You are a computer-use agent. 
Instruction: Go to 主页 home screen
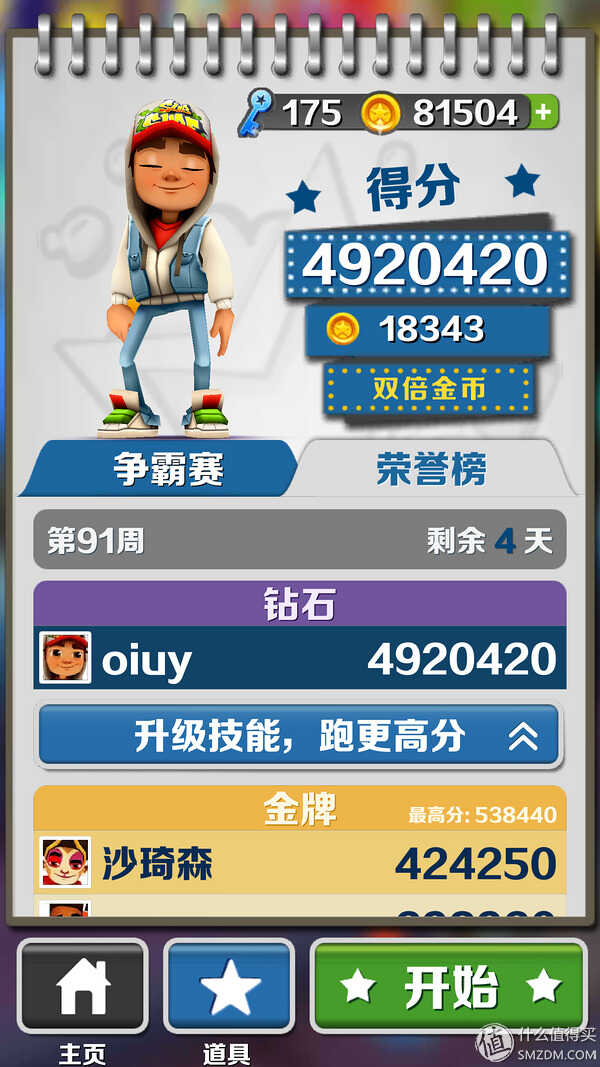pos(83,986)
